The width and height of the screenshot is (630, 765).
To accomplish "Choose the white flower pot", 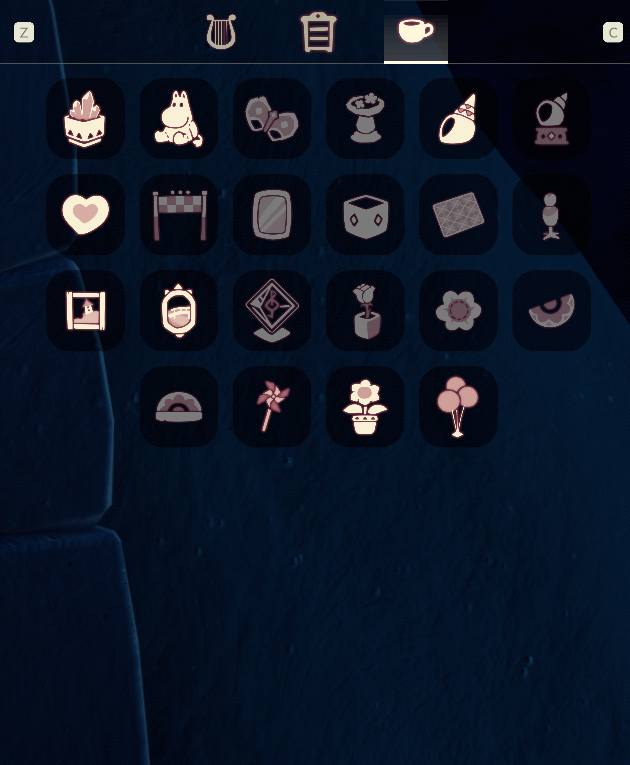I will (365, 407).
